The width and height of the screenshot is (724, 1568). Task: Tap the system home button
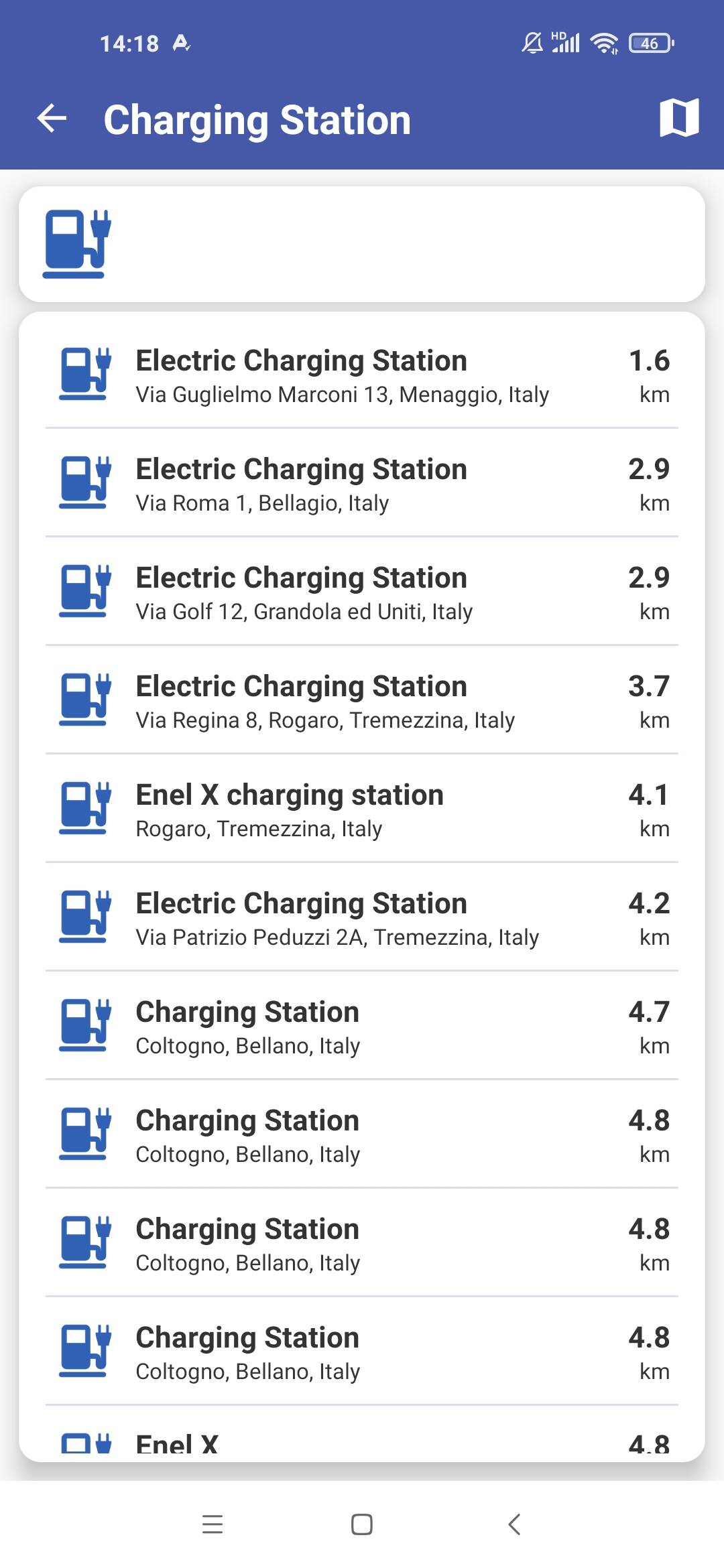(362, 1524)
